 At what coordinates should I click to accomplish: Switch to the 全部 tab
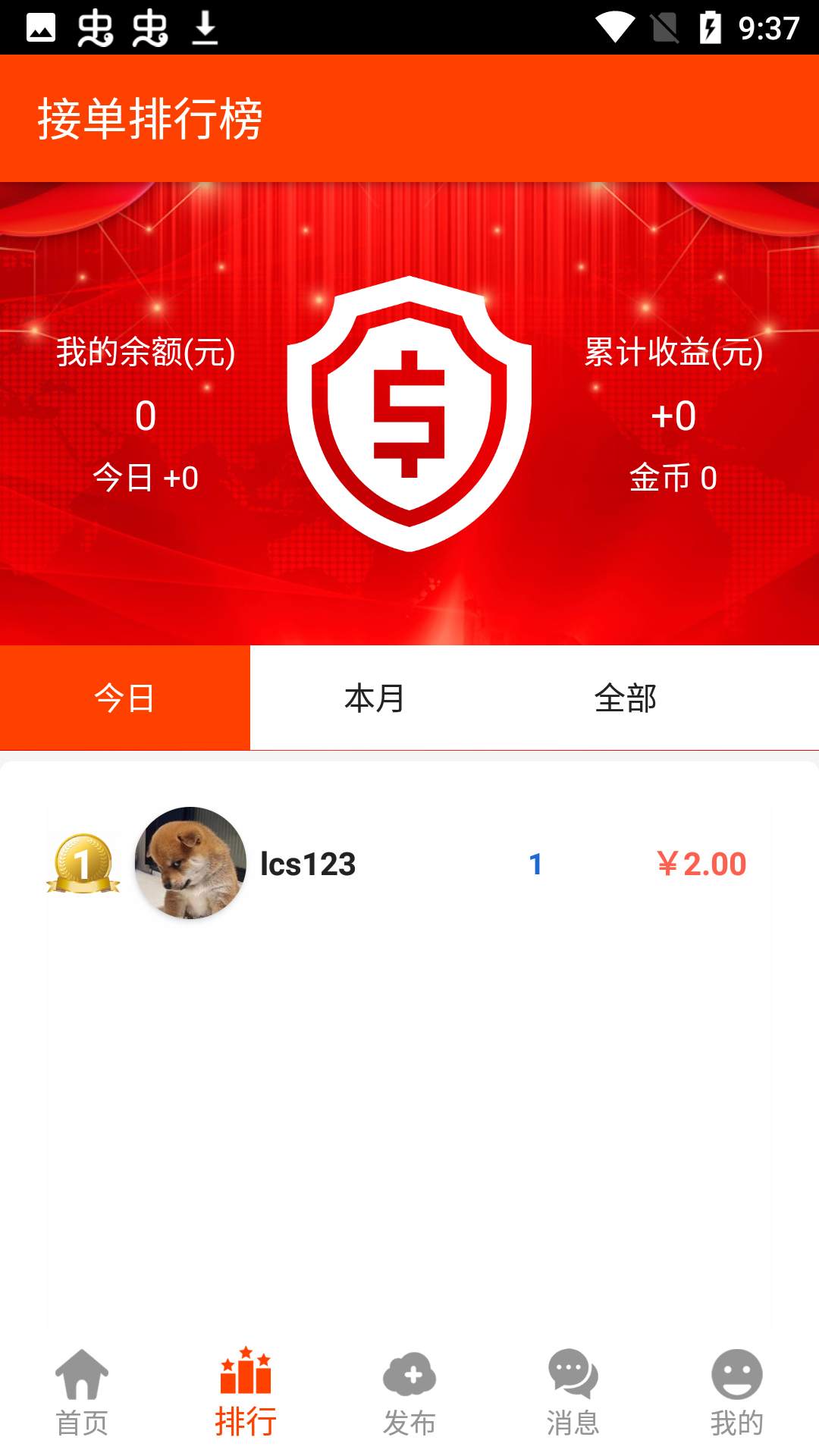[626, 698]
